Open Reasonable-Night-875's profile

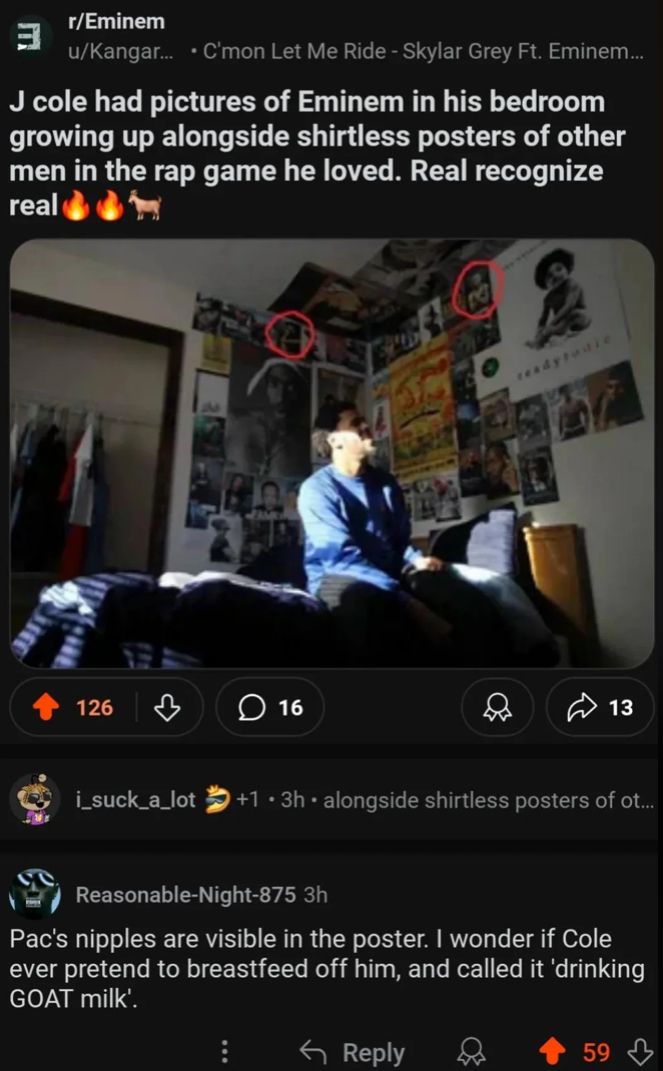[185, 894]
